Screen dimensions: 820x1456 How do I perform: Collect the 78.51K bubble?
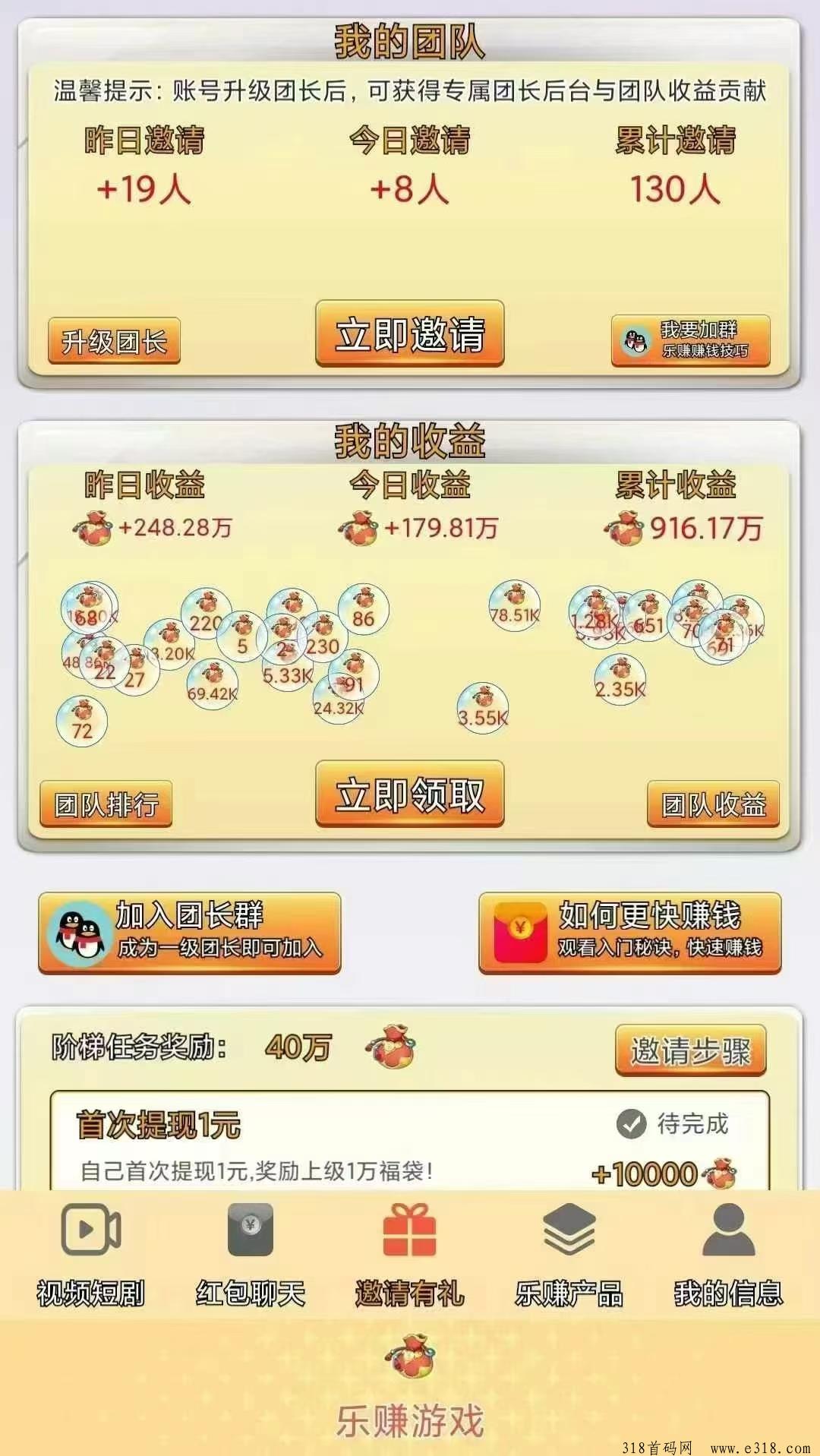point(515,606)
